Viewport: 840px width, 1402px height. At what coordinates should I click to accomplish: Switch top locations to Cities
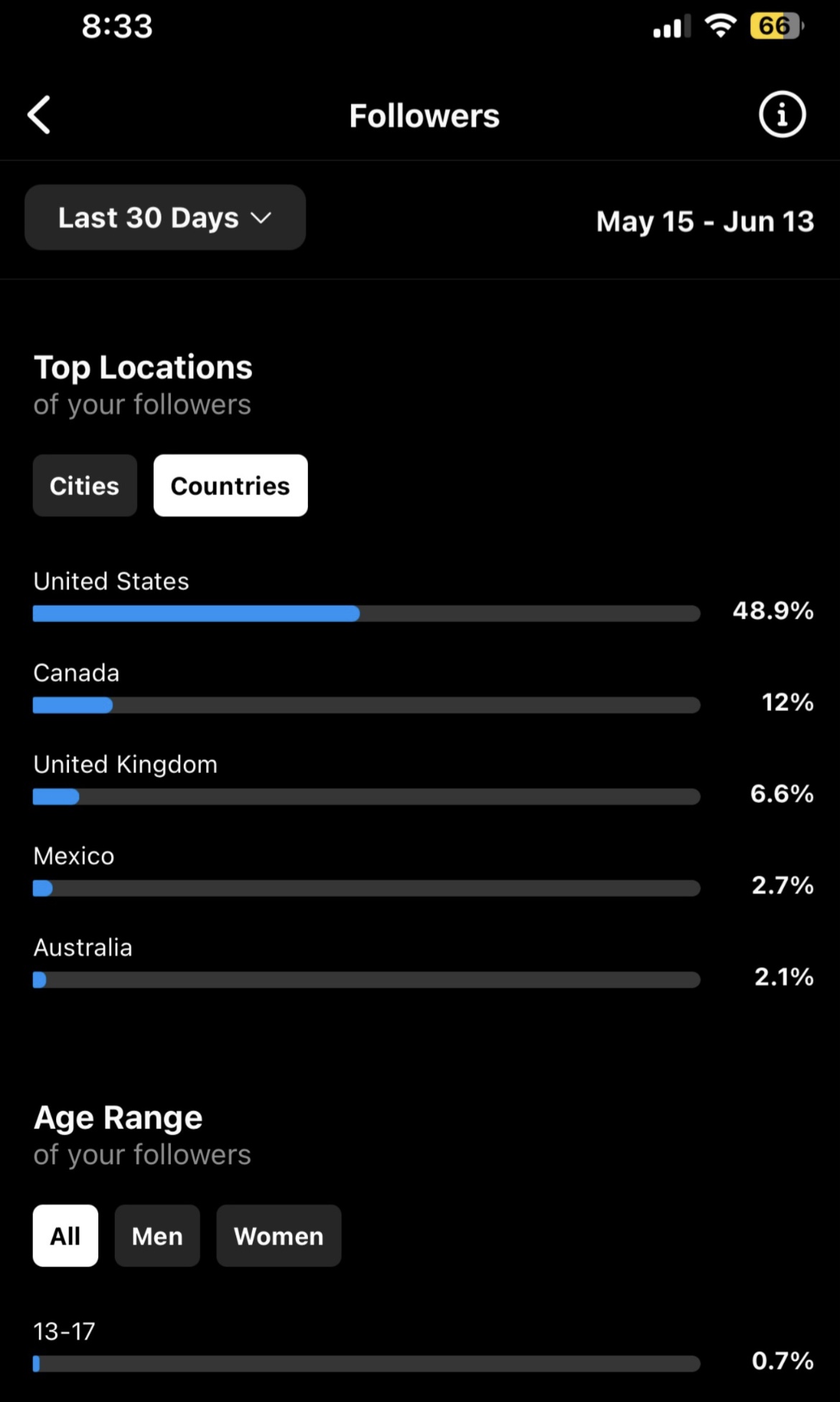[85, 486]
